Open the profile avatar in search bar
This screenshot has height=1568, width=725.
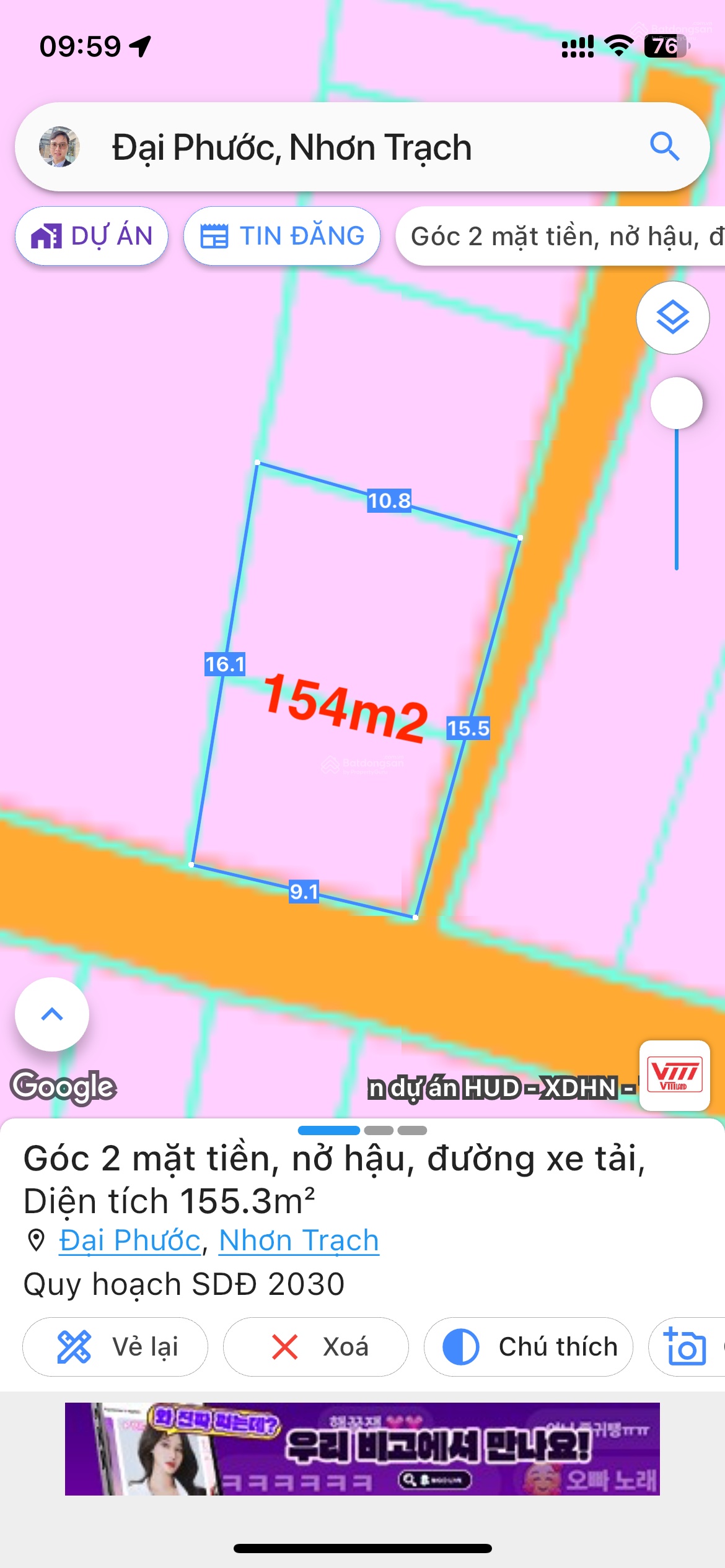point(59,147)
